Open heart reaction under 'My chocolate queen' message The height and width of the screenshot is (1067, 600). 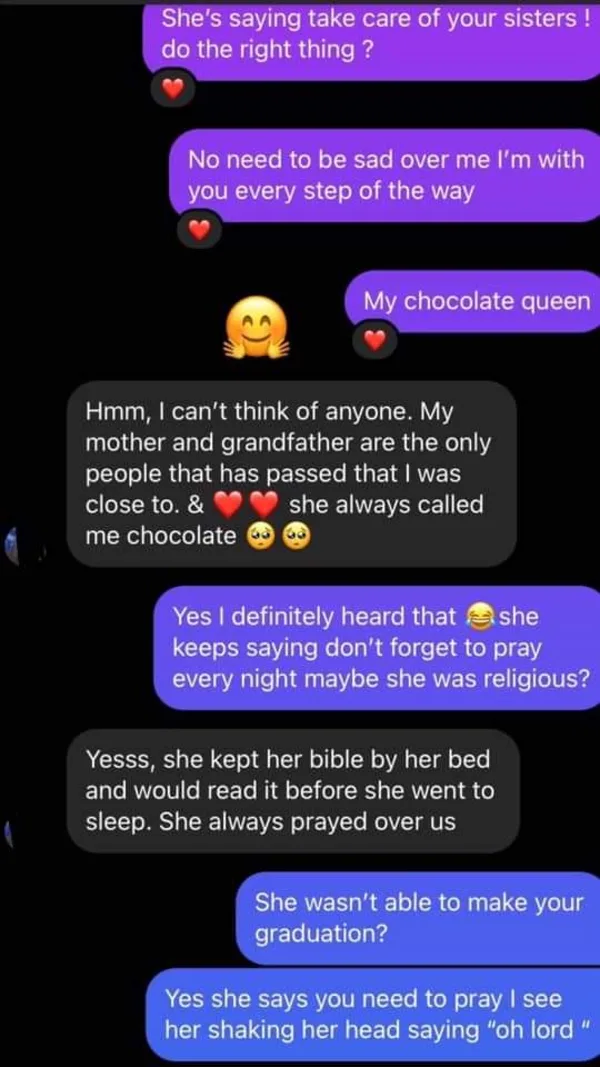(x=374, y=341)
